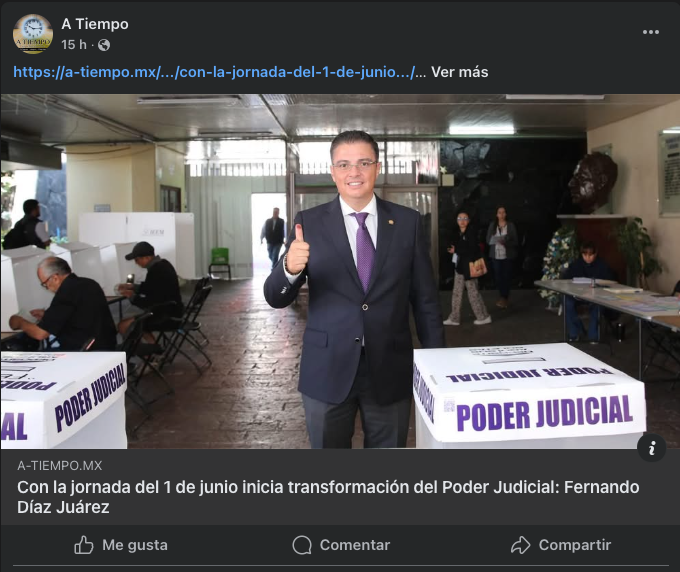
Task: Open the A Tiempo page name link
Action: tap(95, 24)
